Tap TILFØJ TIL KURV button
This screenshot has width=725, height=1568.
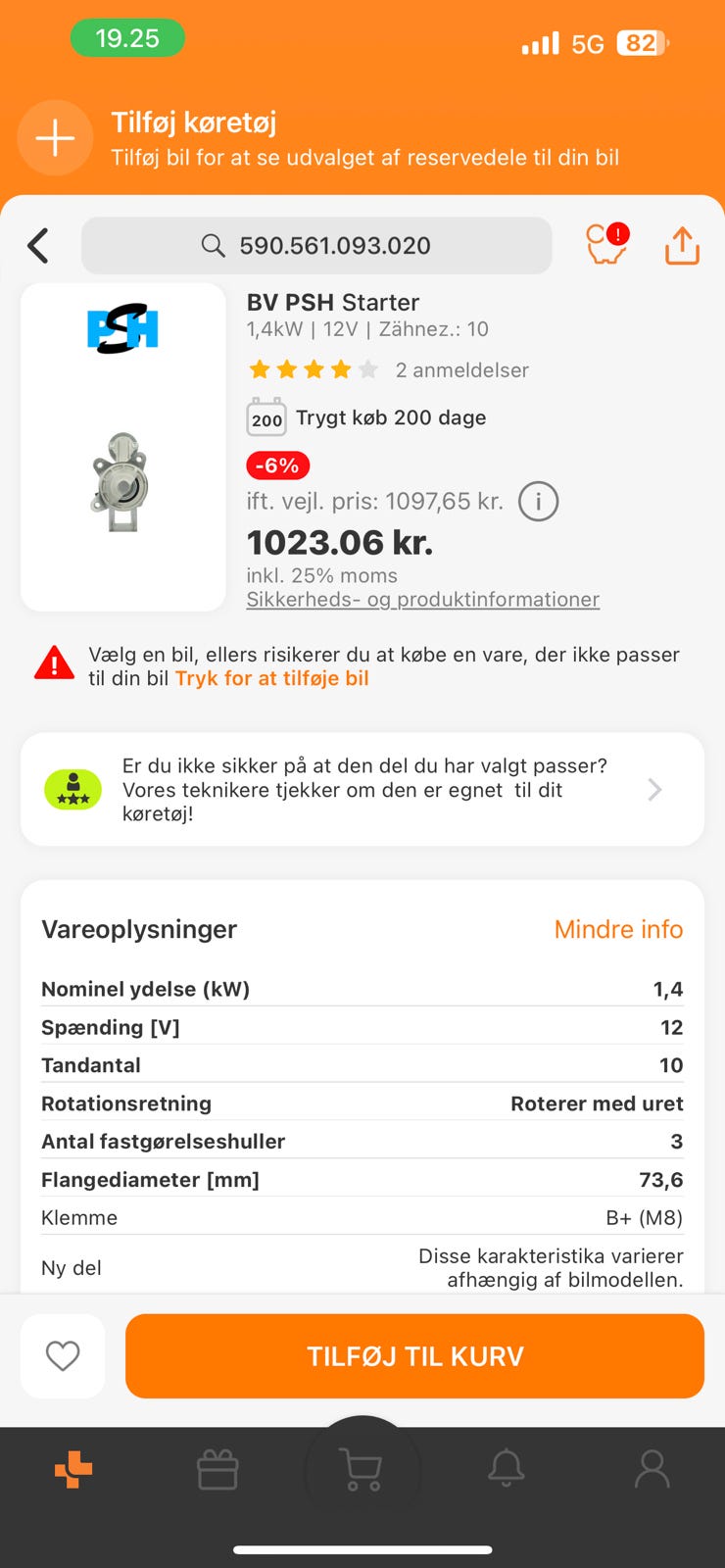[414, 1356]
